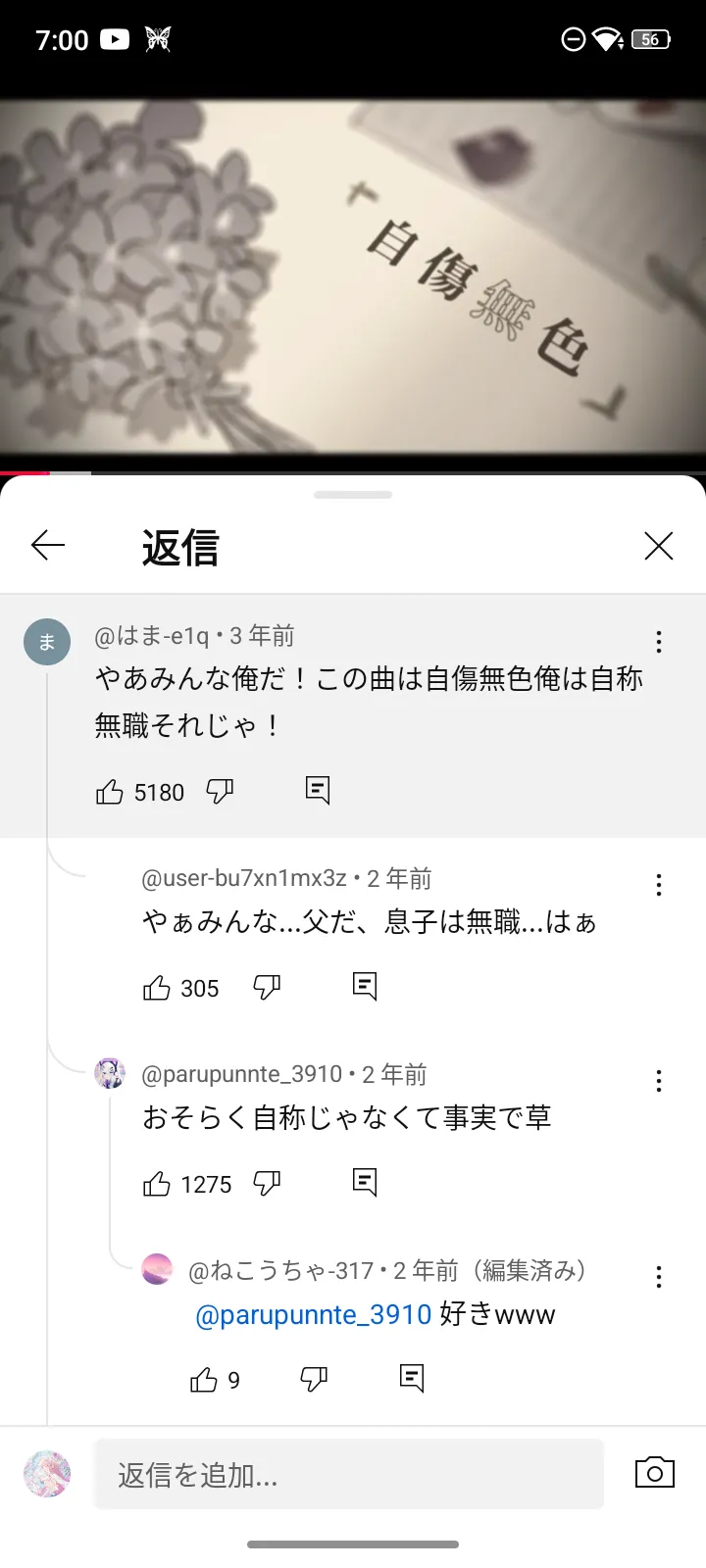Image resolution: width=706 pixels, height=1568 pixels.
Task: Close the 返信 replies panel
Action: tap(659, 546)
